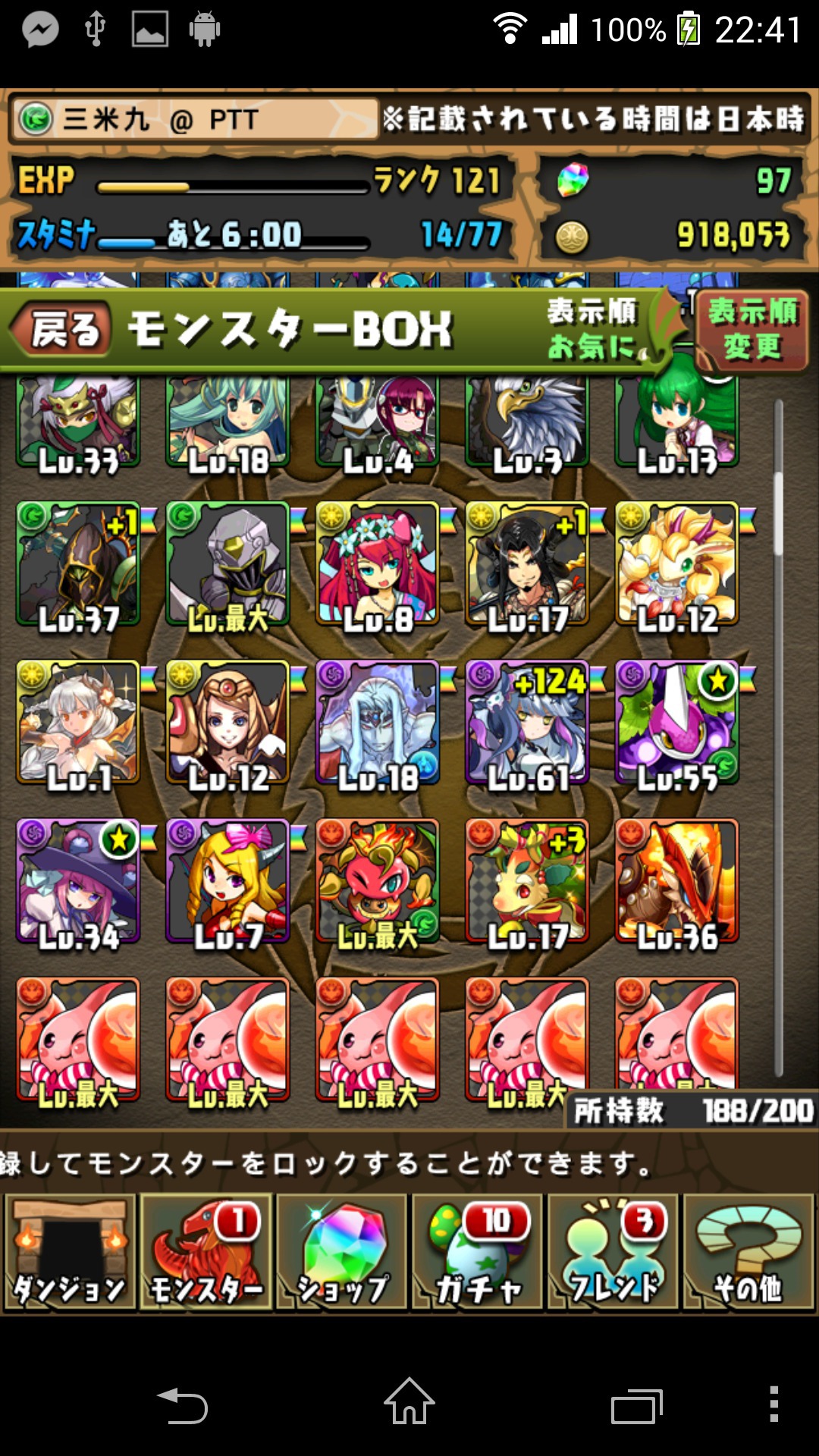Choose the blonde horned girl at Lv.7
The width and height of the screenshot is (819, 1456).
tap(227, 881)
